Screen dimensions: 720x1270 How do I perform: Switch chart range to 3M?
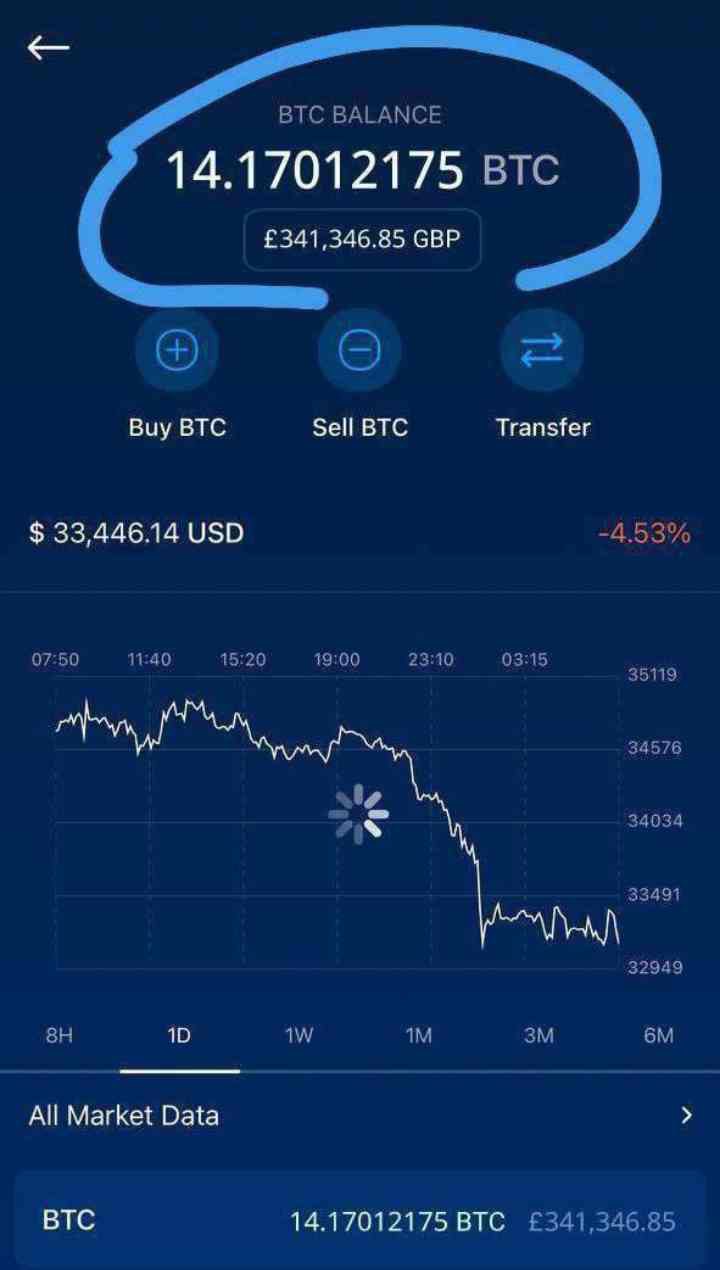click(539, 1035)
